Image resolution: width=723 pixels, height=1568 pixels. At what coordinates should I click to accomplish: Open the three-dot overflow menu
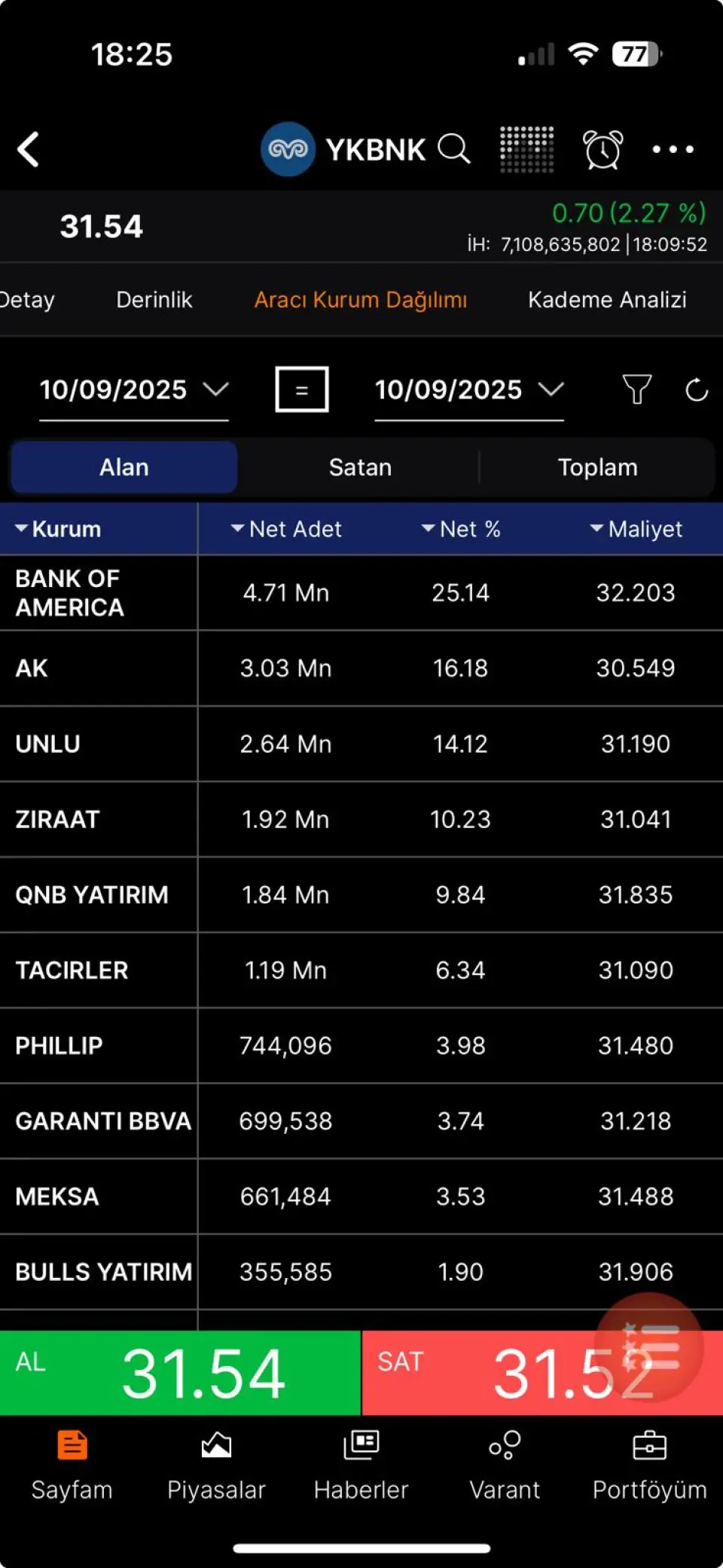click(673, 149)
